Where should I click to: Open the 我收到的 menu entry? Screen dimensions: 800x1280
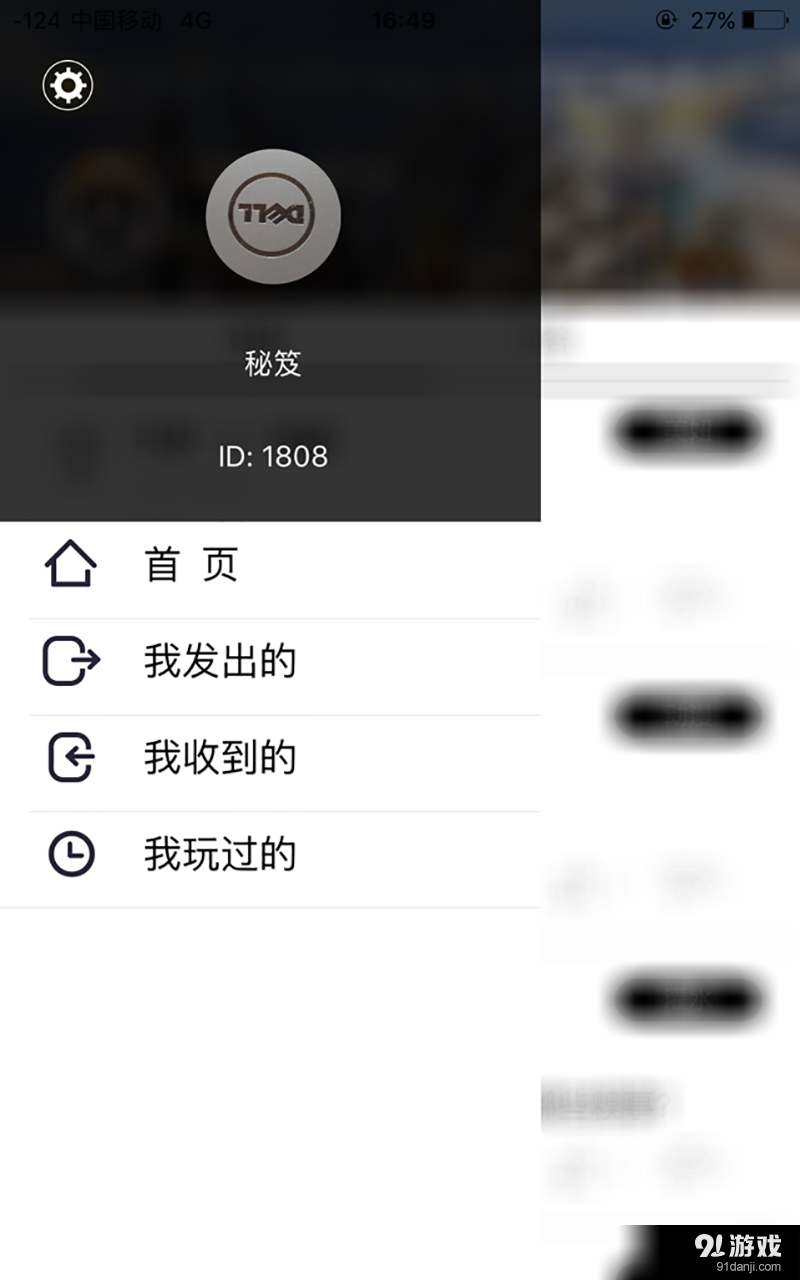222,757
